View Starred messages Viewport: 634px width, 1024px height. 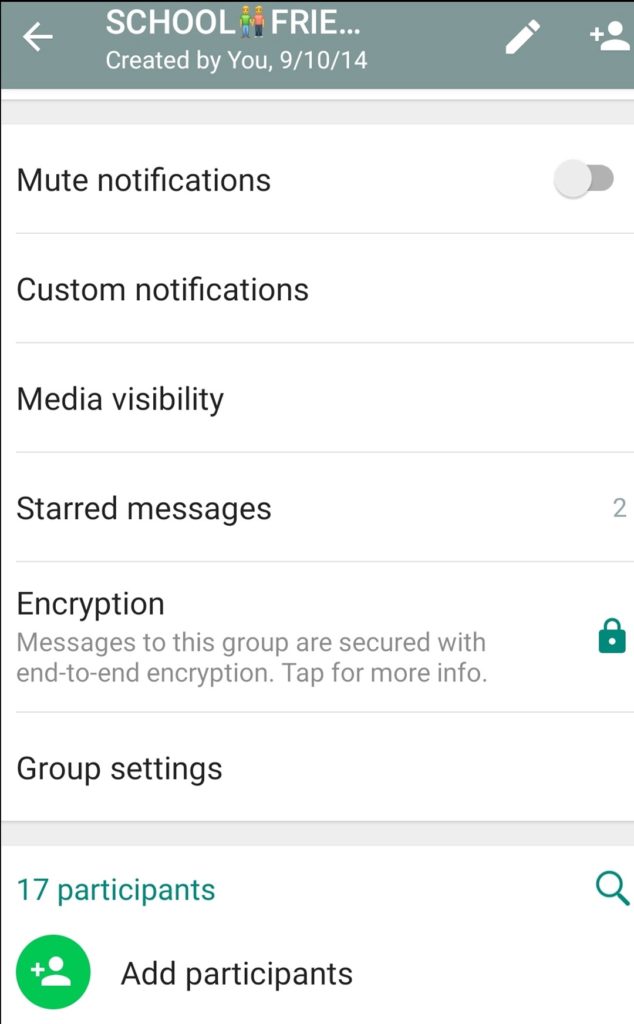click(317, 507)
